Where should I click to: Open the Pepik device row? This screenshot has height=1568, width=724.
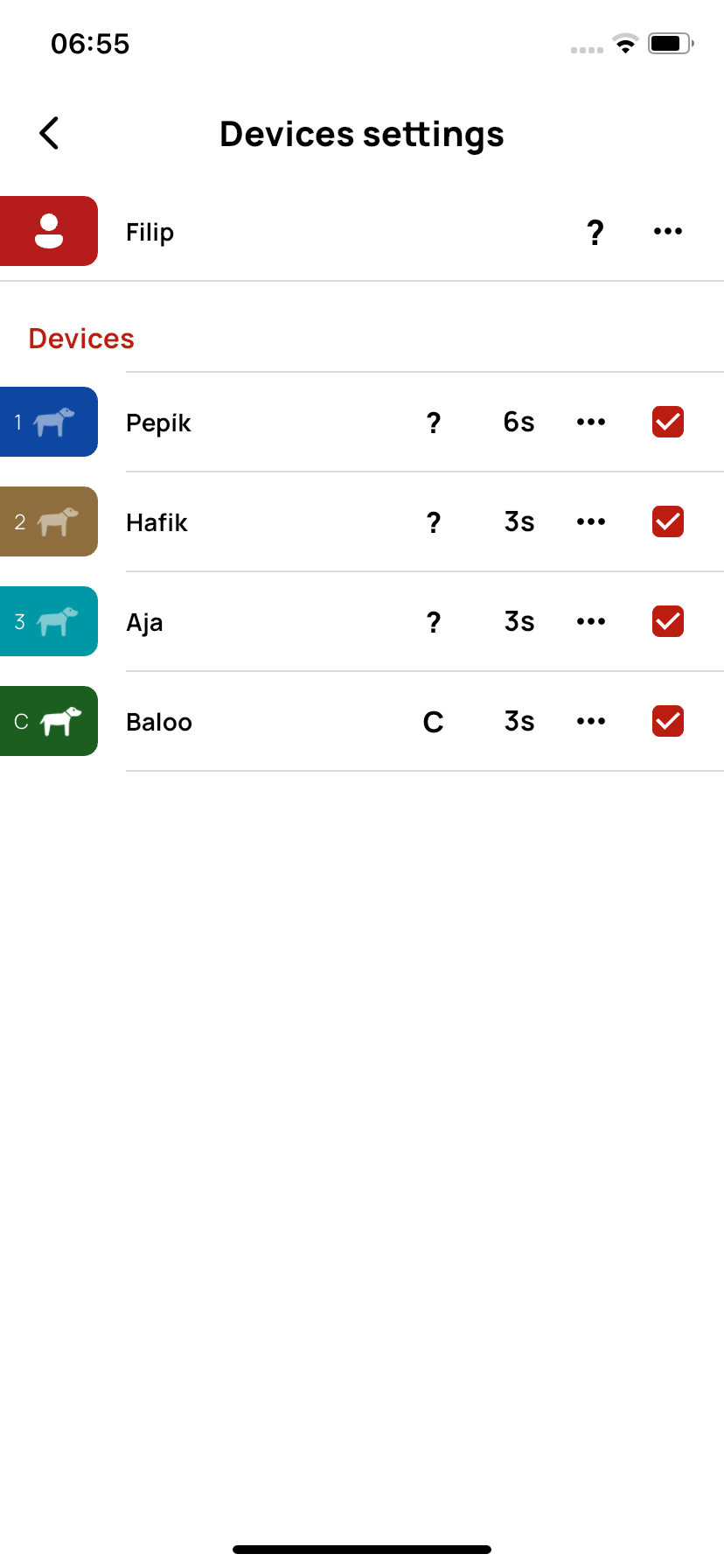(x=159, y=423)
